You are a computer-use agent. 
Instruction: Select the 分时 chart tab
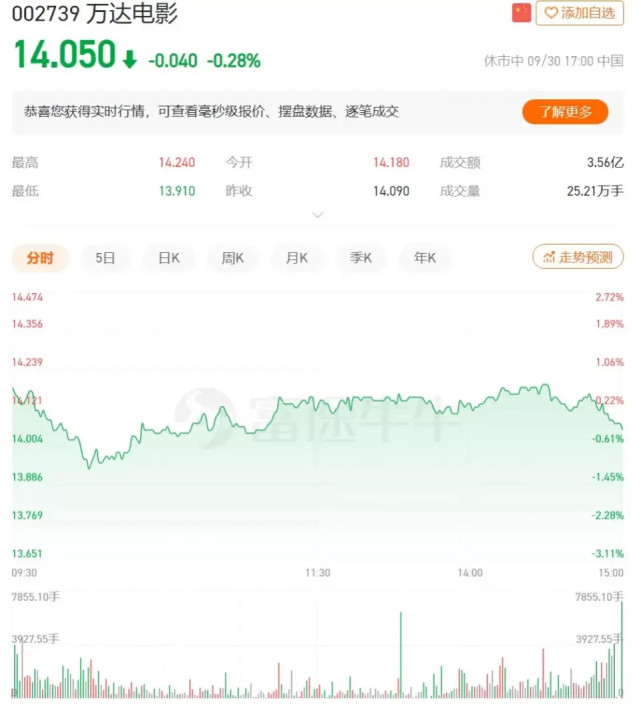tap(40, 258)
